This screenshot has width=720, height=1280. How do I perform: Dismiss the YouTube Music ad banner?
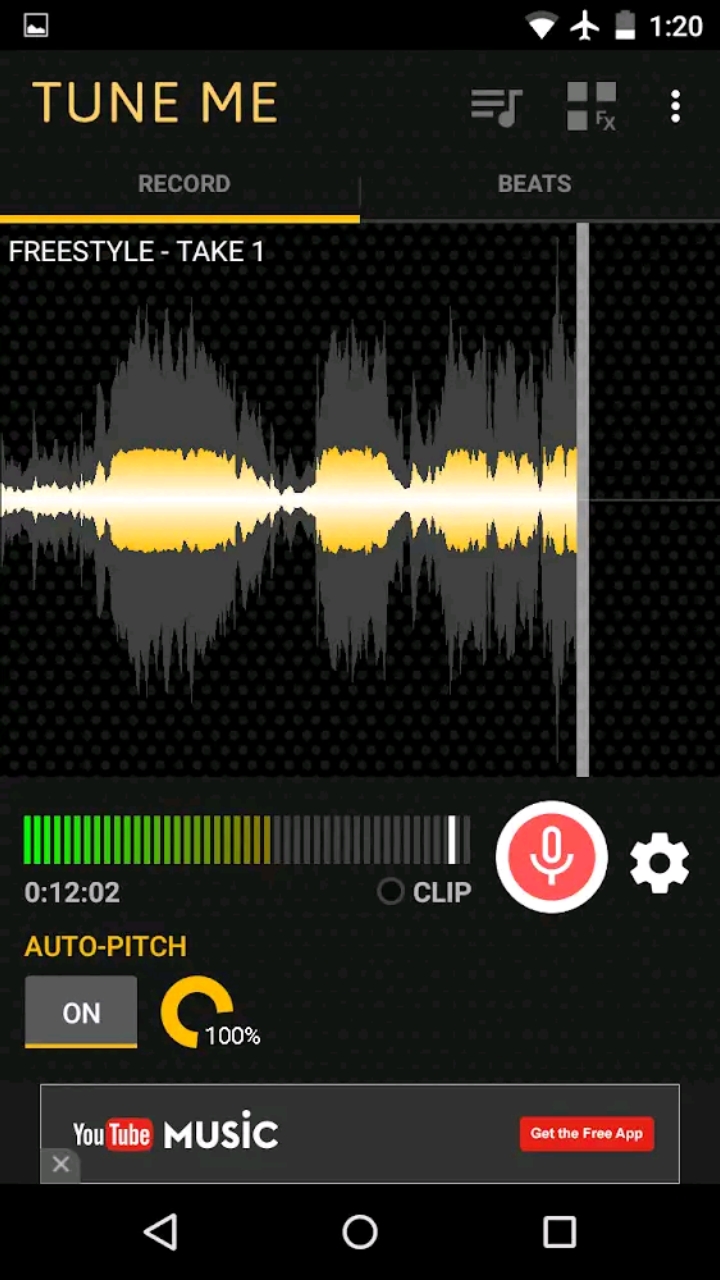tap(60, 1164)
